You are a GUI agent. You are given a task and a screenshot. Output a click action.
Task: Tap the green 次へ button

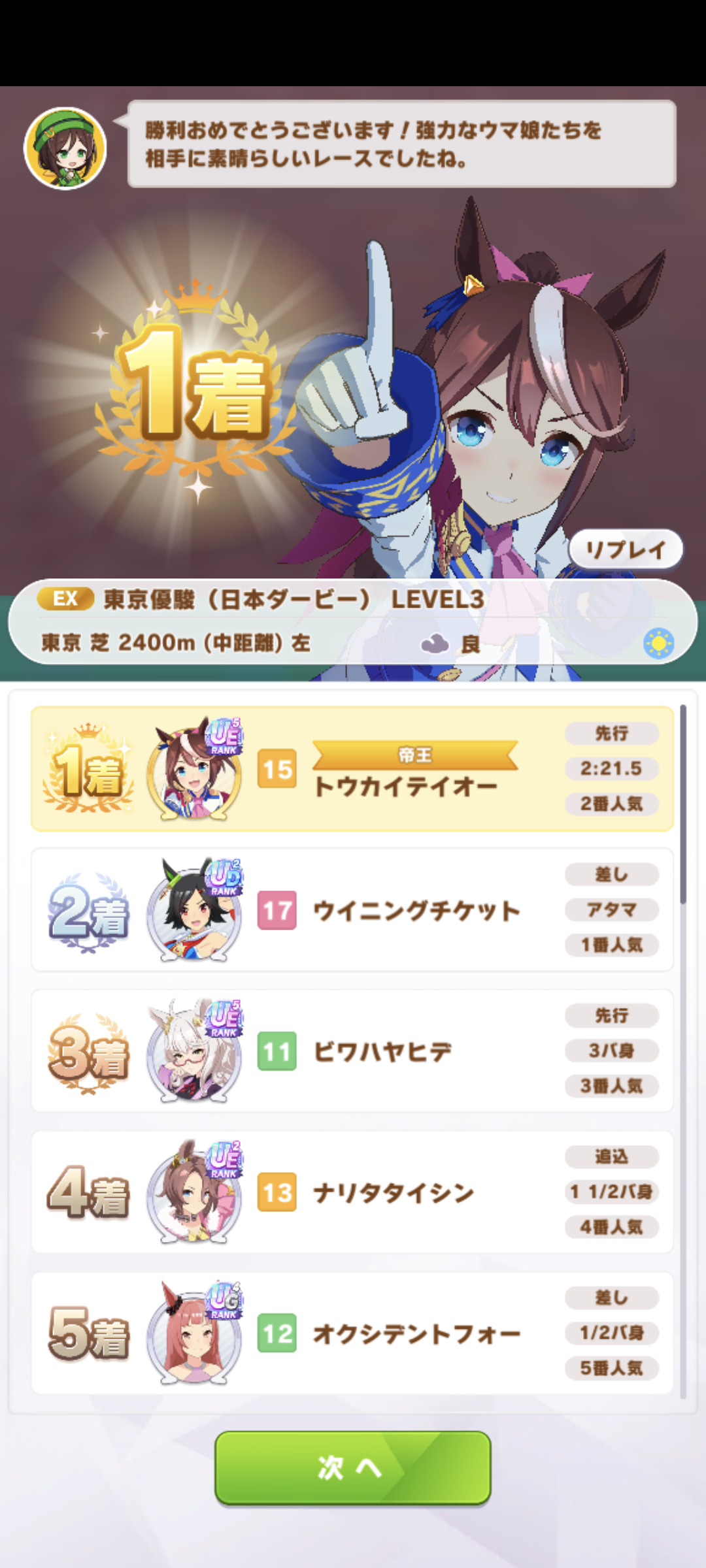(352, 1467)
